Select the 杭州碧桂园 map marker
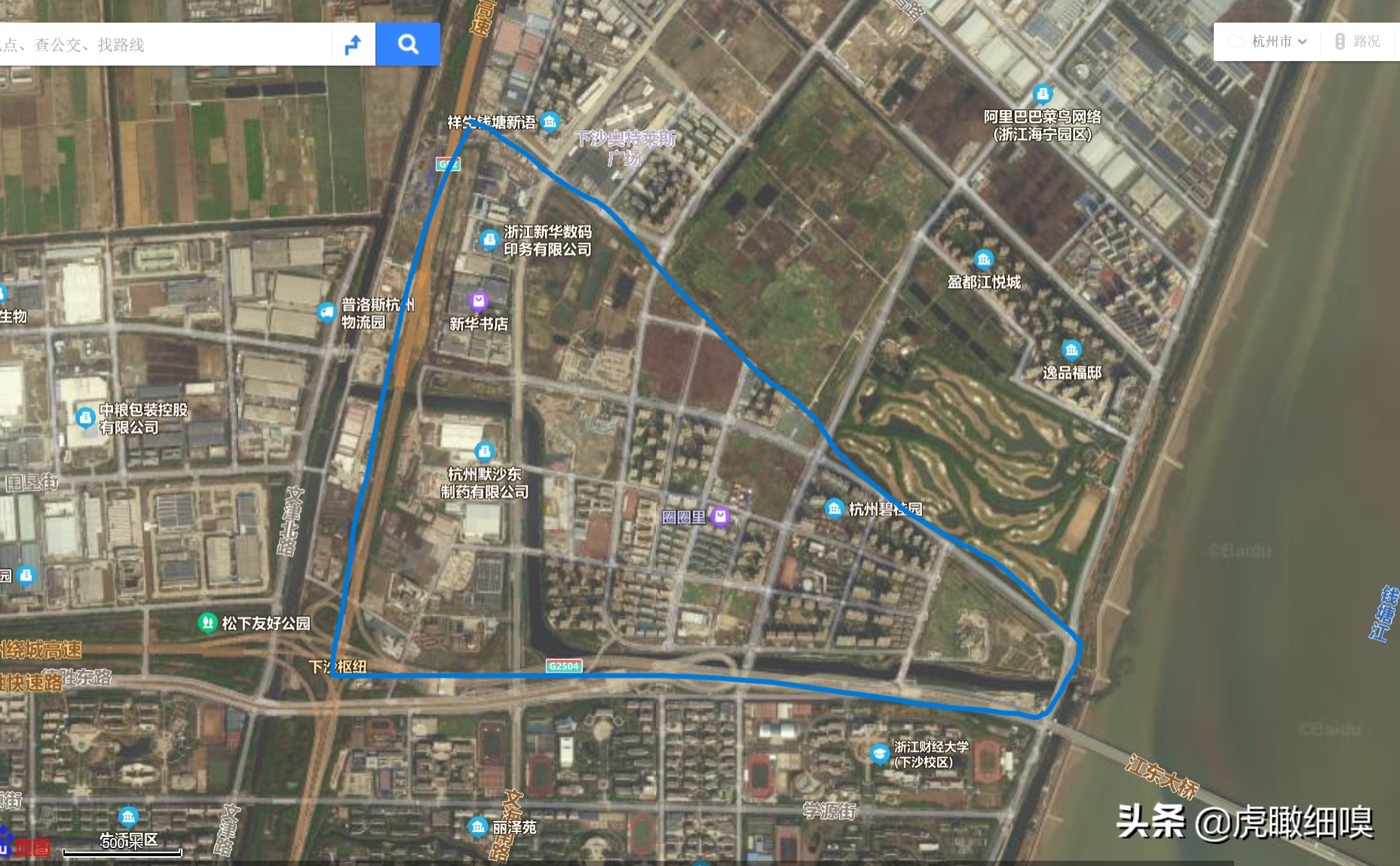Screen dimensions: 1400x866 point(834,509)
